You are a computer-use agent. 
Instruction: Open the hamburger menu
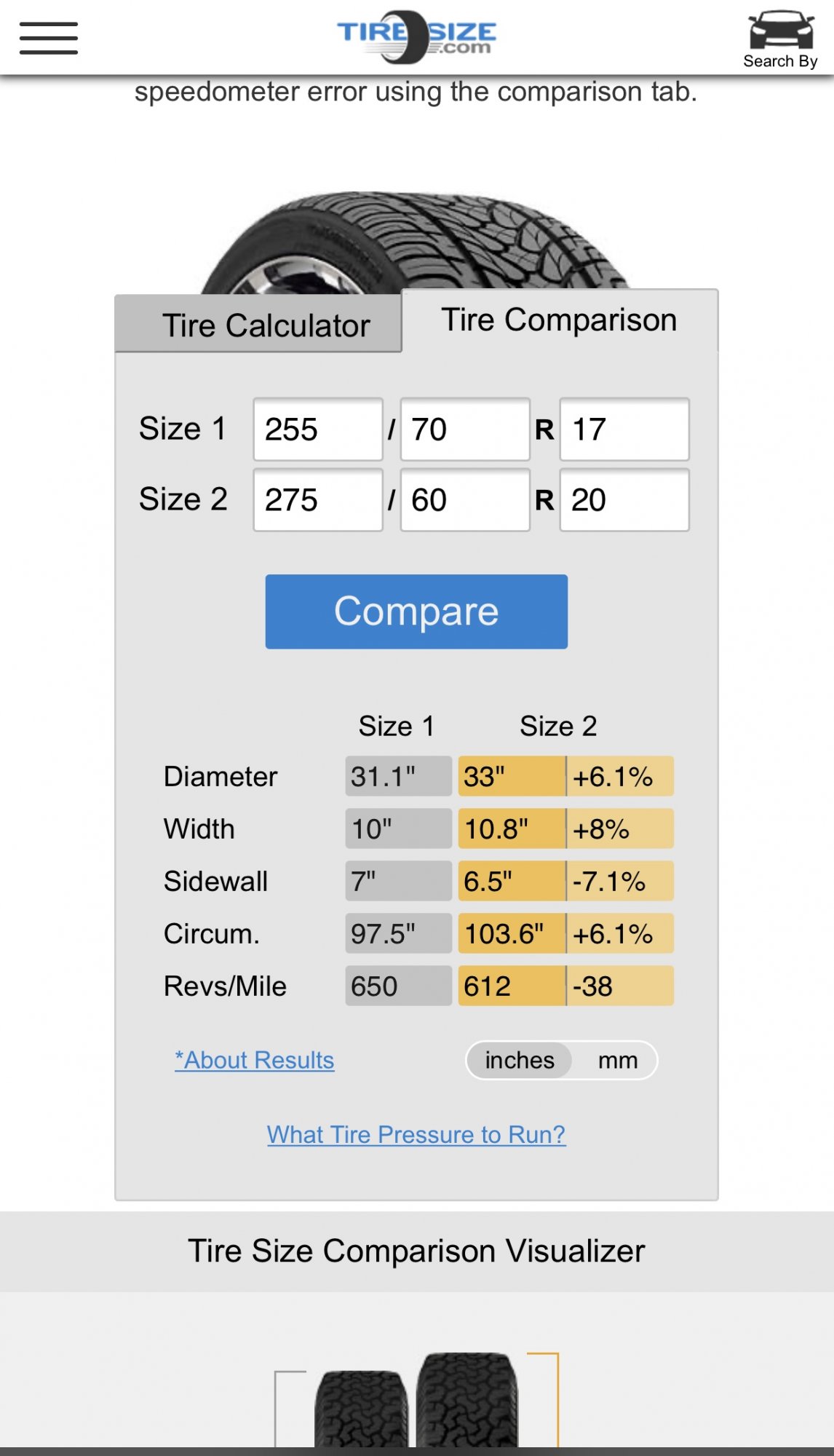[x=49, y=38]
